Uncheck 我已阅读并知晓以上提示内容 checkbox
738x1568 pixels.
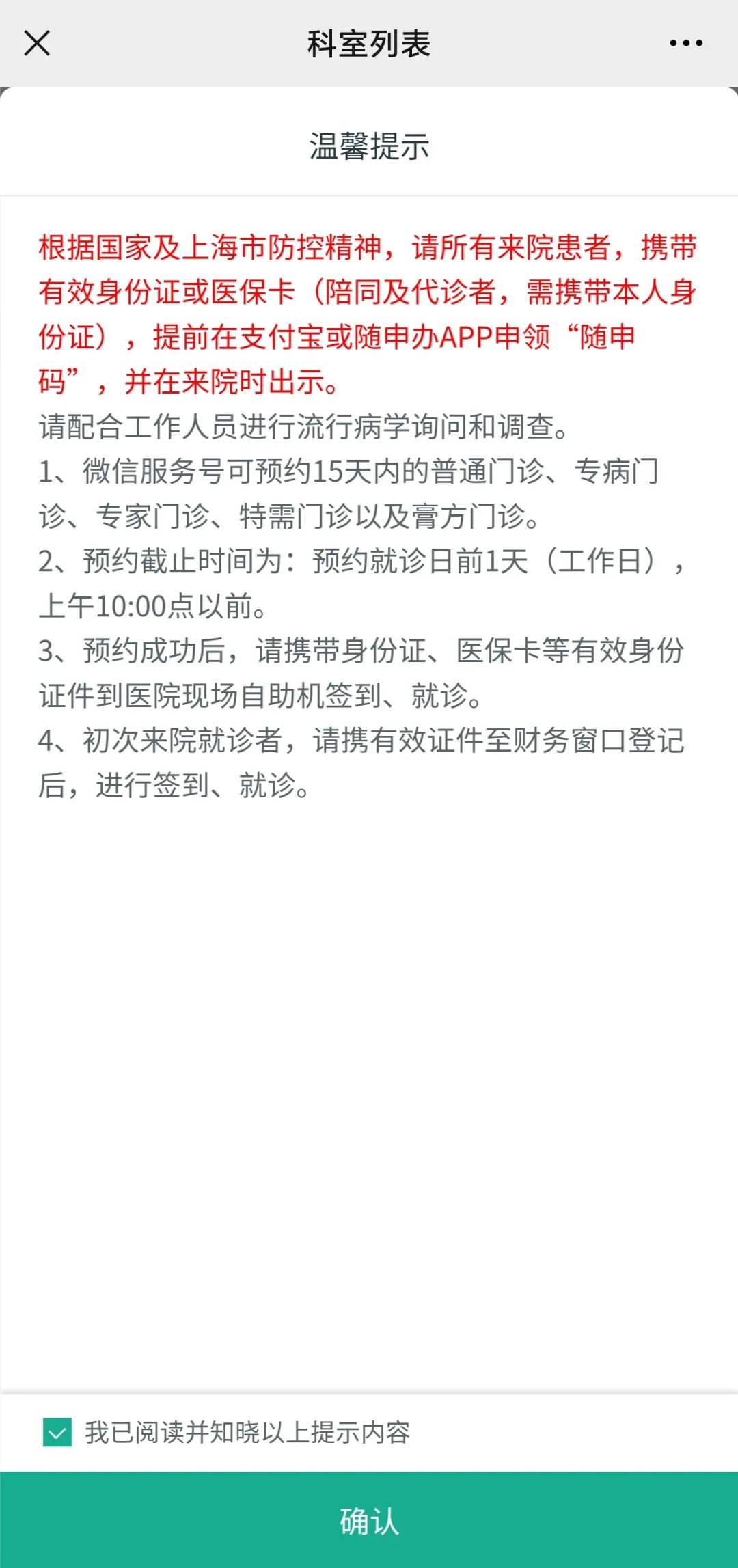pyautogui.click(x=57, y=1431)
